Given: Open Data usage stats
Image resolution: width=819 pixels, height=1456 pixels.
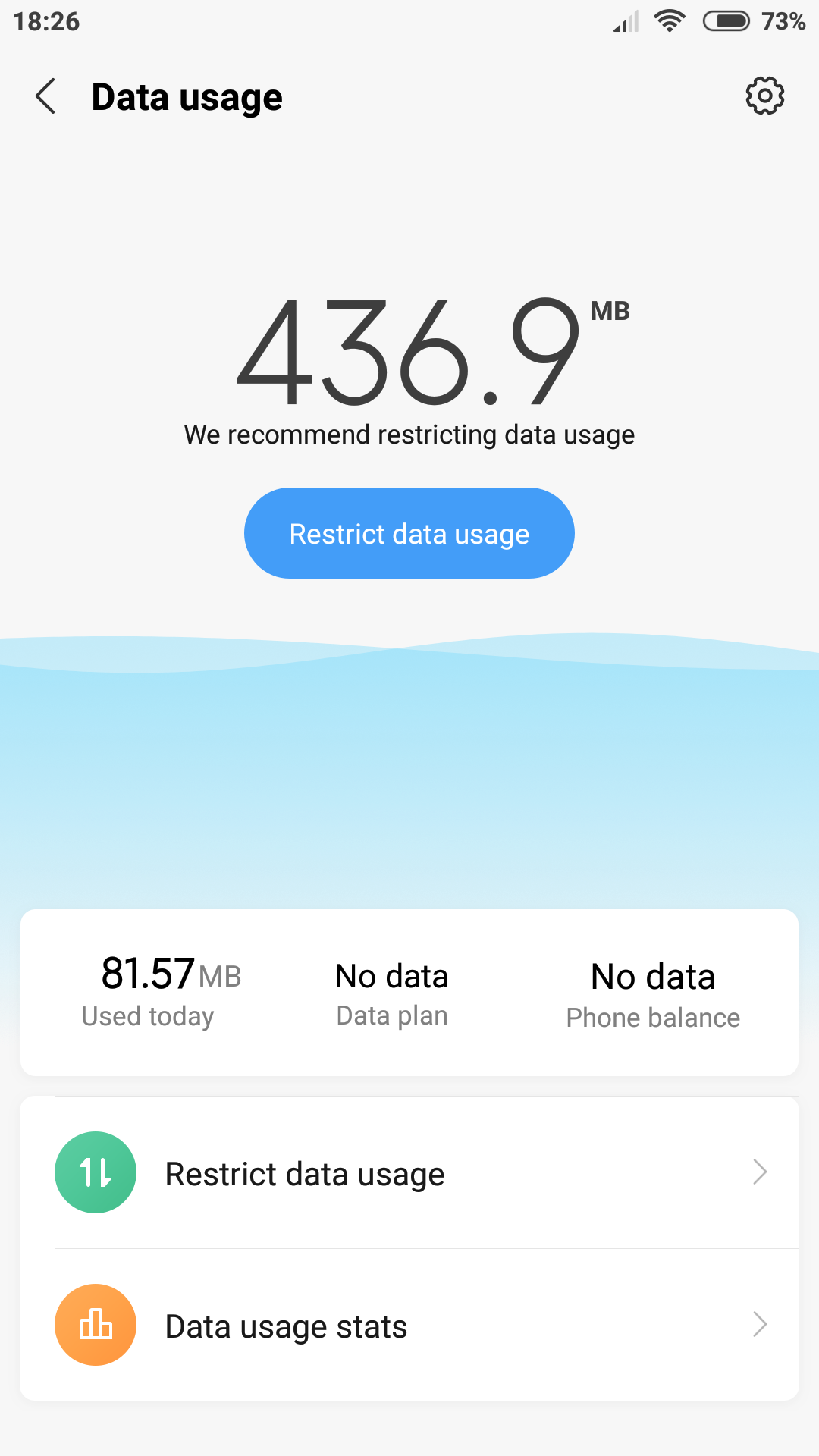Looking at the screenshot, I should click(409, 1325).
